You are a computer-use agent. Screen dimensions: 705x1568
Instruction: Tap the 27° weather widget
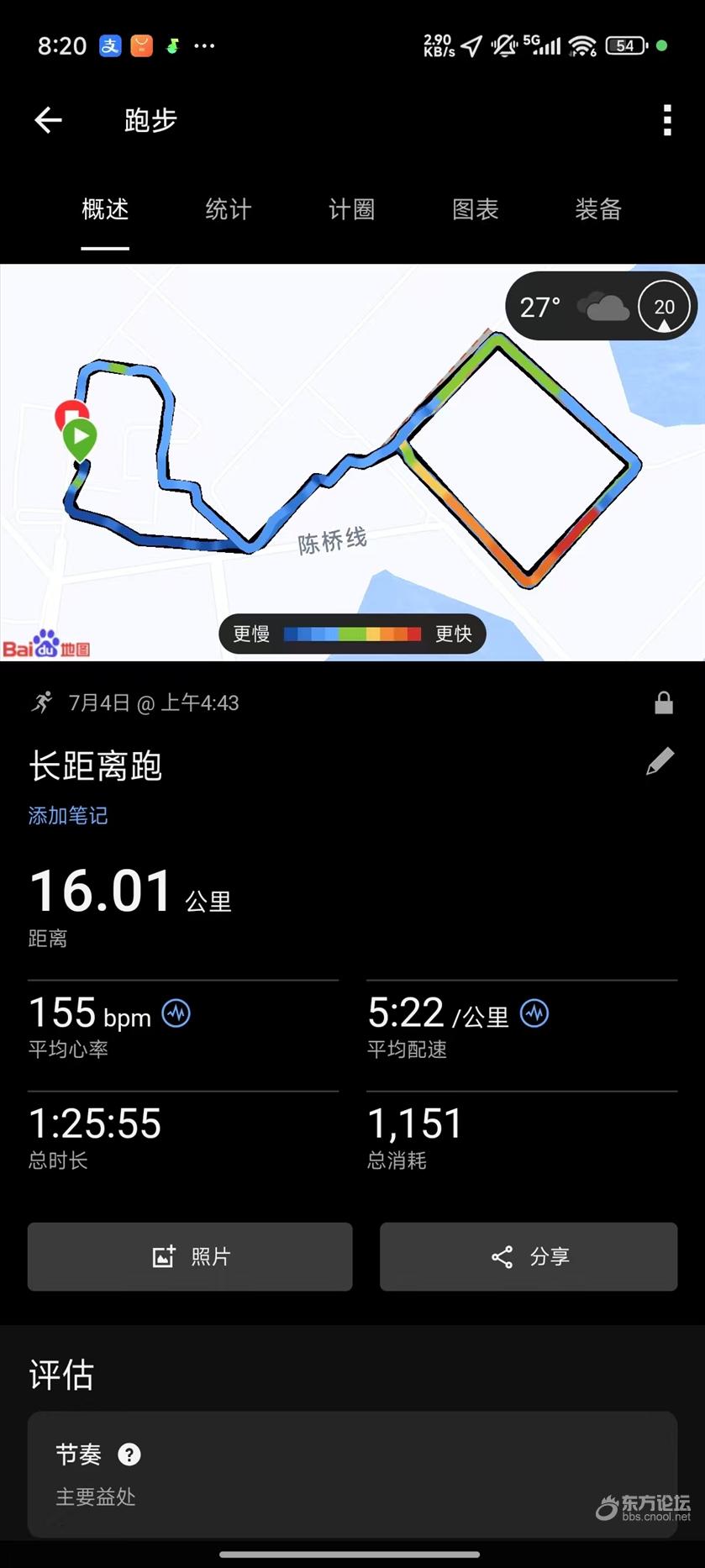point(571,307)
